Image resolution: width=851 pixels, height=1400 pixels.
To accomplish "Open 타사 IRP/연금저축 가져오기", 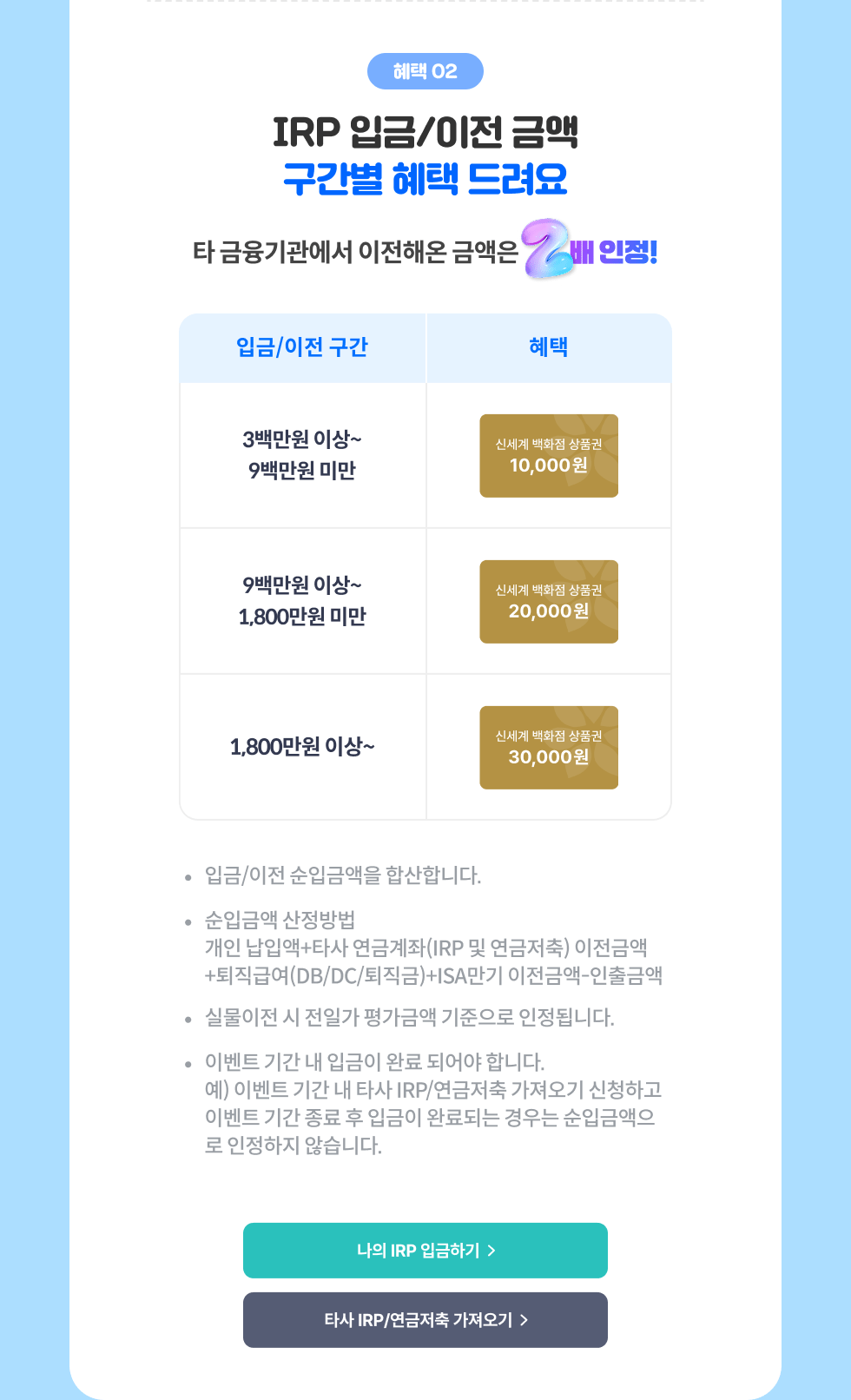I will coord(425,1319).
